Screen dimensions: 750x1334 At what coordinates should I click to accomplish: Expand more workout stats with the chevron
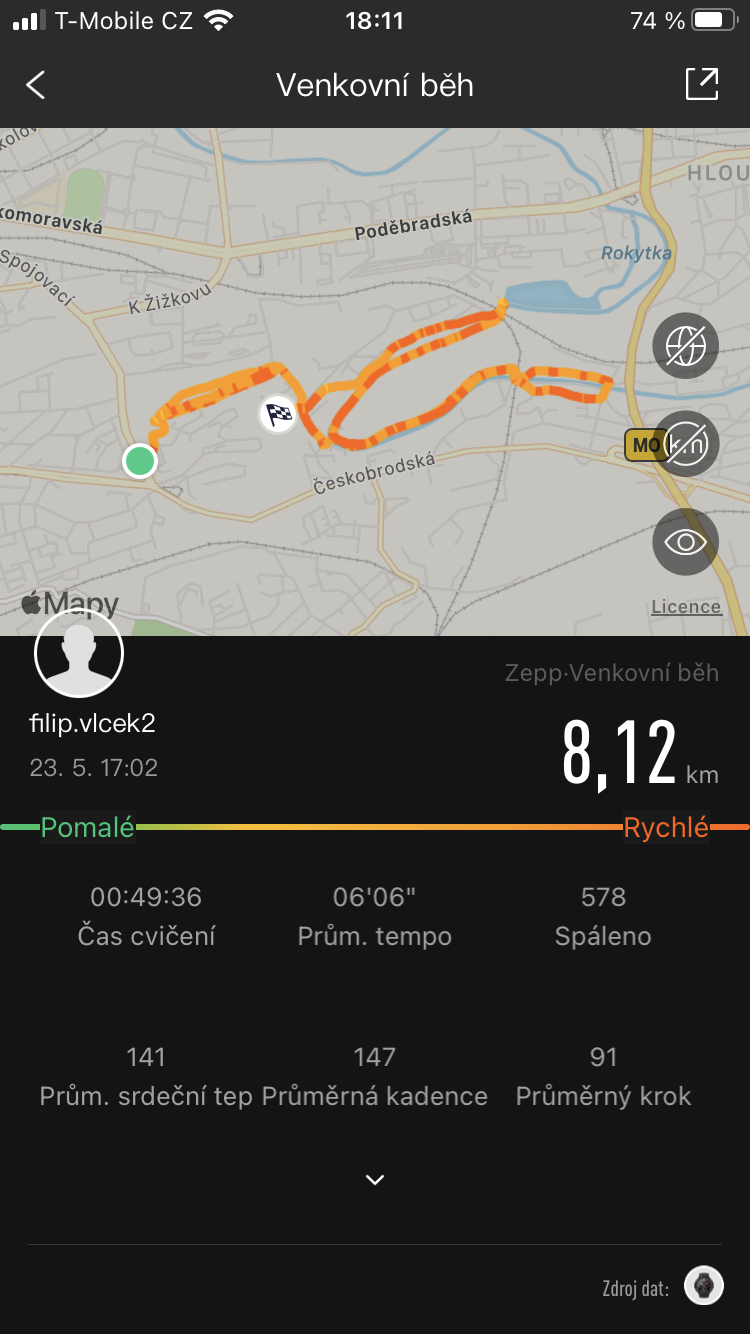click(375, 1180)
